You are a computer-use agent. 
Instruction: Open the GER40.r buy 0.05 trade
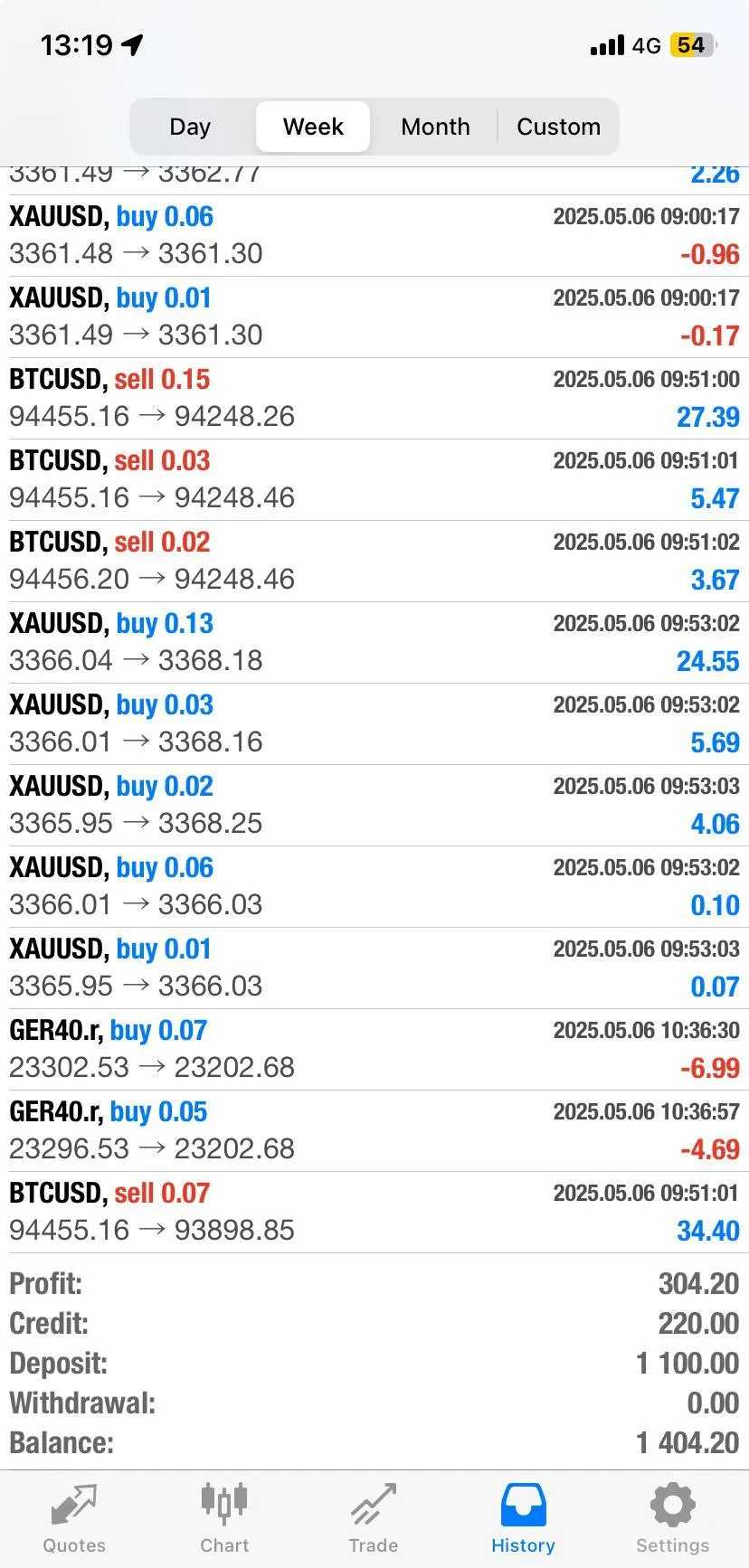point(374,1131)
